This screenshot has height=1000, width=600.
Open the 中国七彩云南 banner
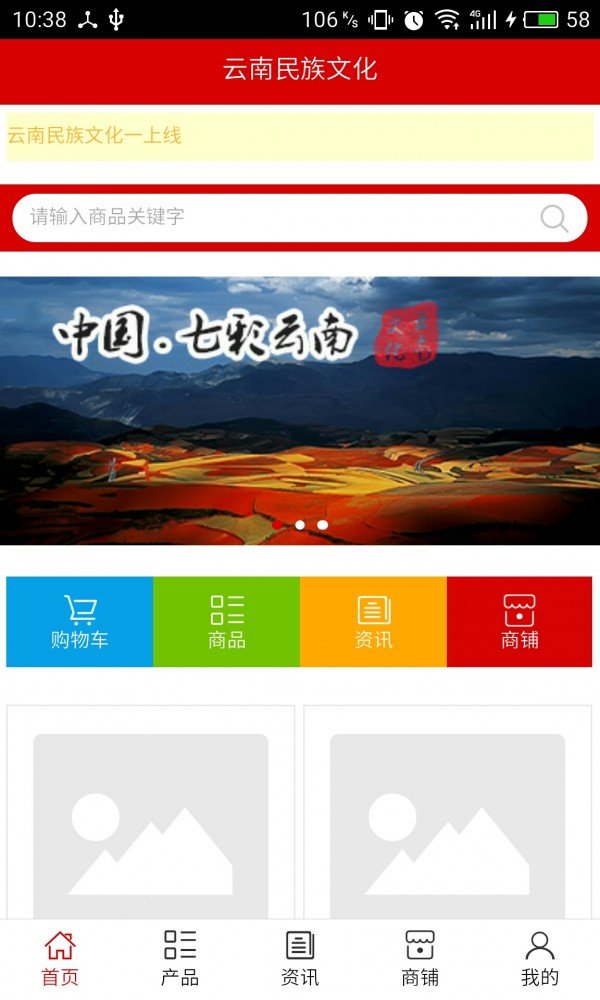click(x=300, y=410)
